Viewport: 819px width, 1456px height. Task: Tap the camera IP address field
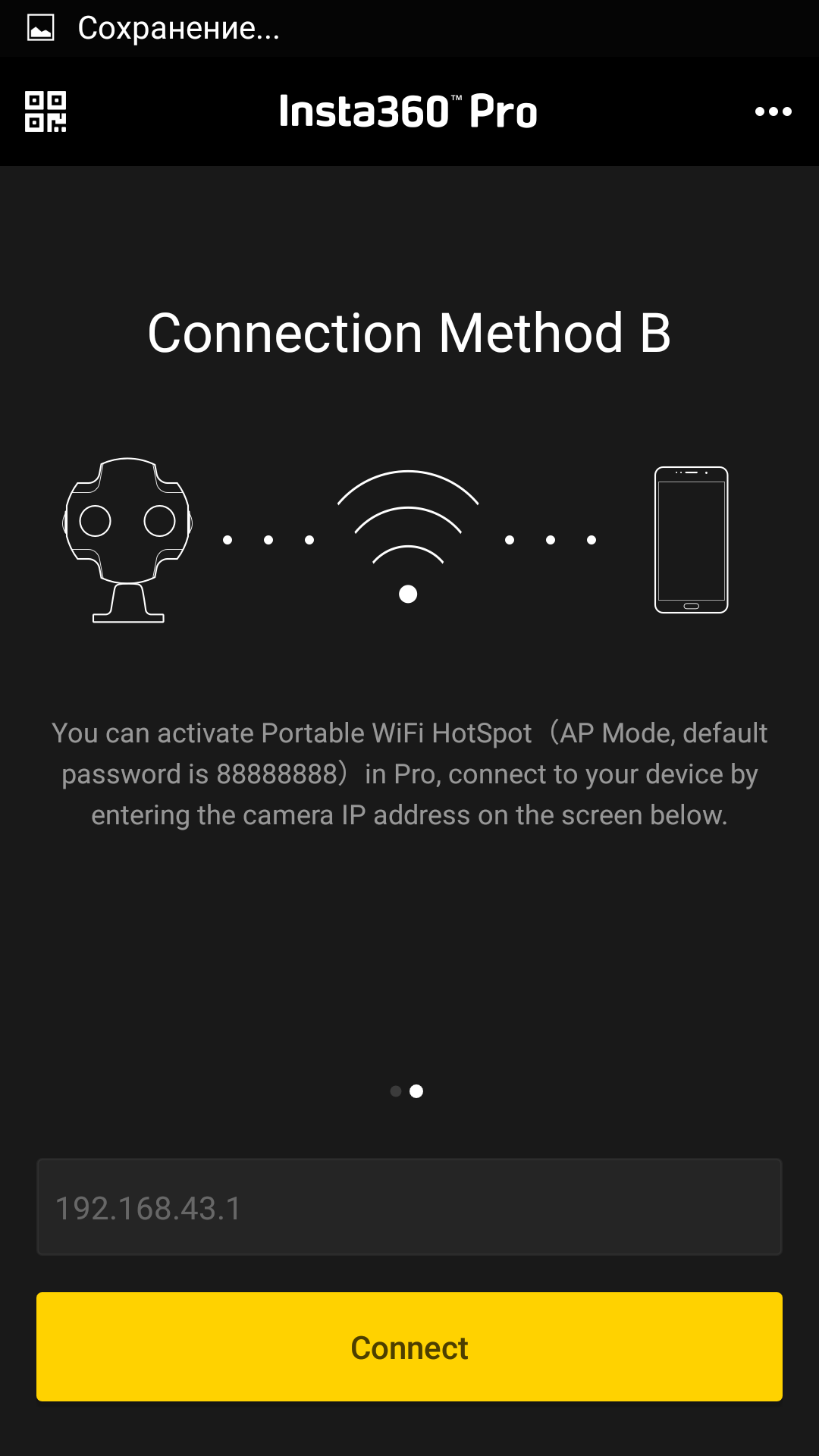(x=409, y=1207)
